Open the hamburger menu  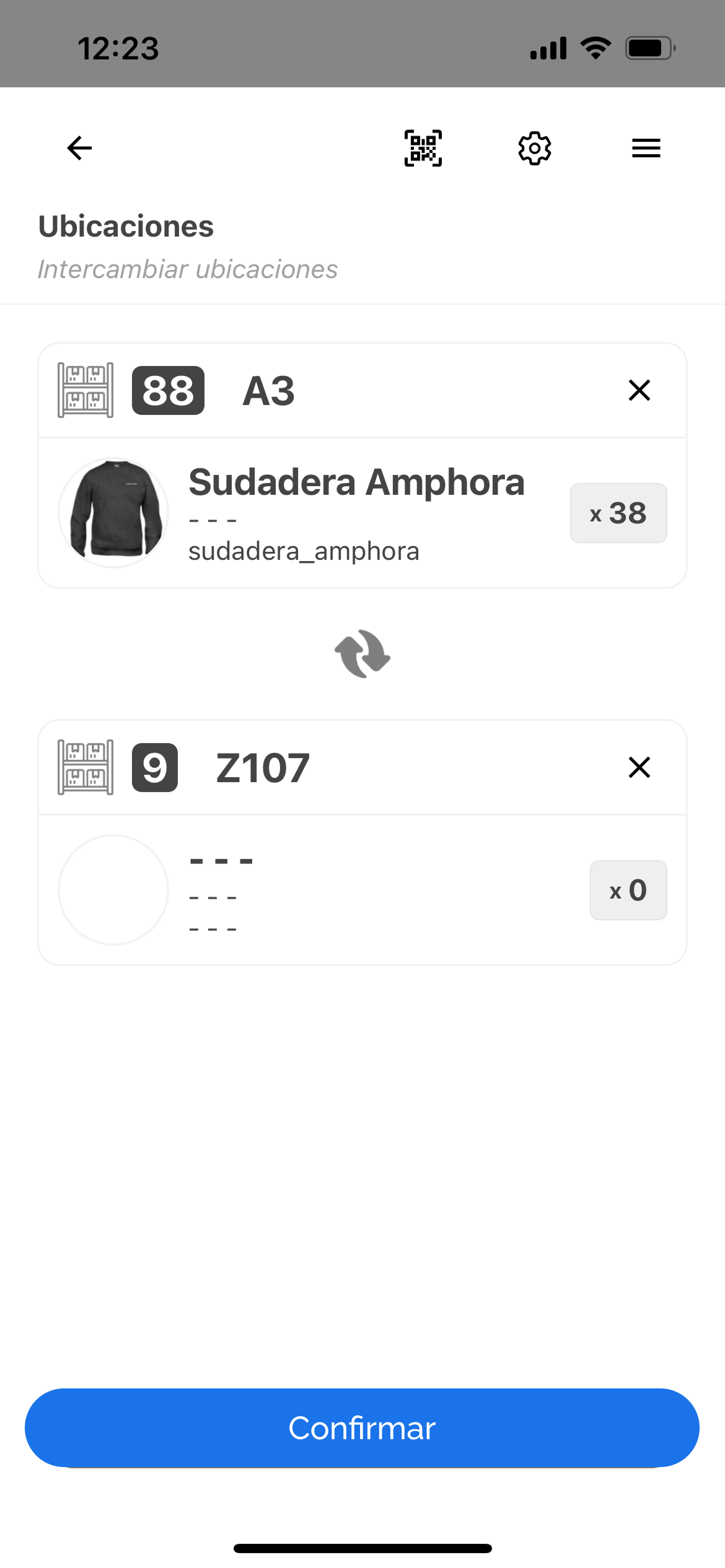click(x=646, y=148)
